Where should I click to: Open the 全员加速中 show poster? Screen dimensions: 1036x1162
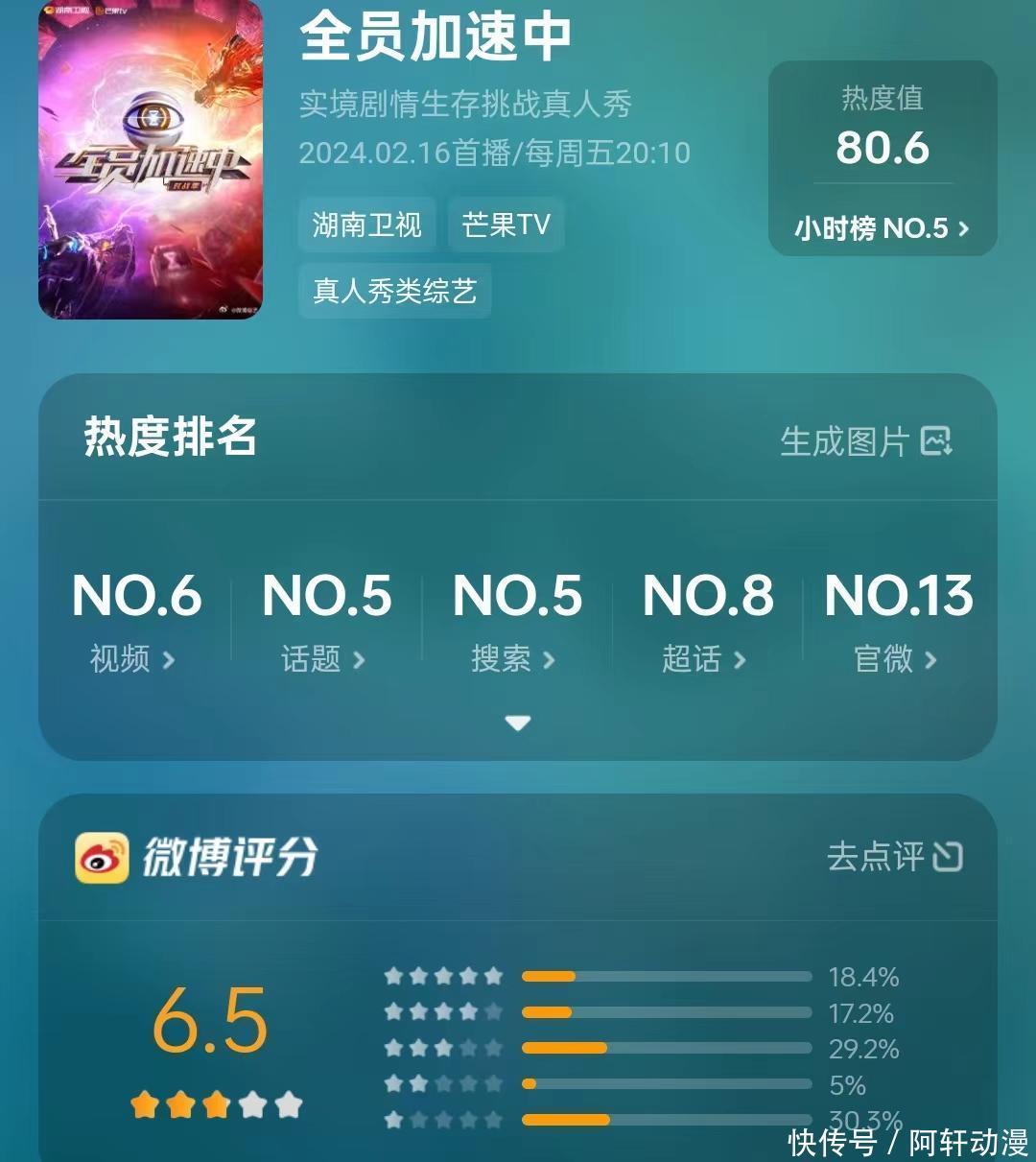pos(151,159)
